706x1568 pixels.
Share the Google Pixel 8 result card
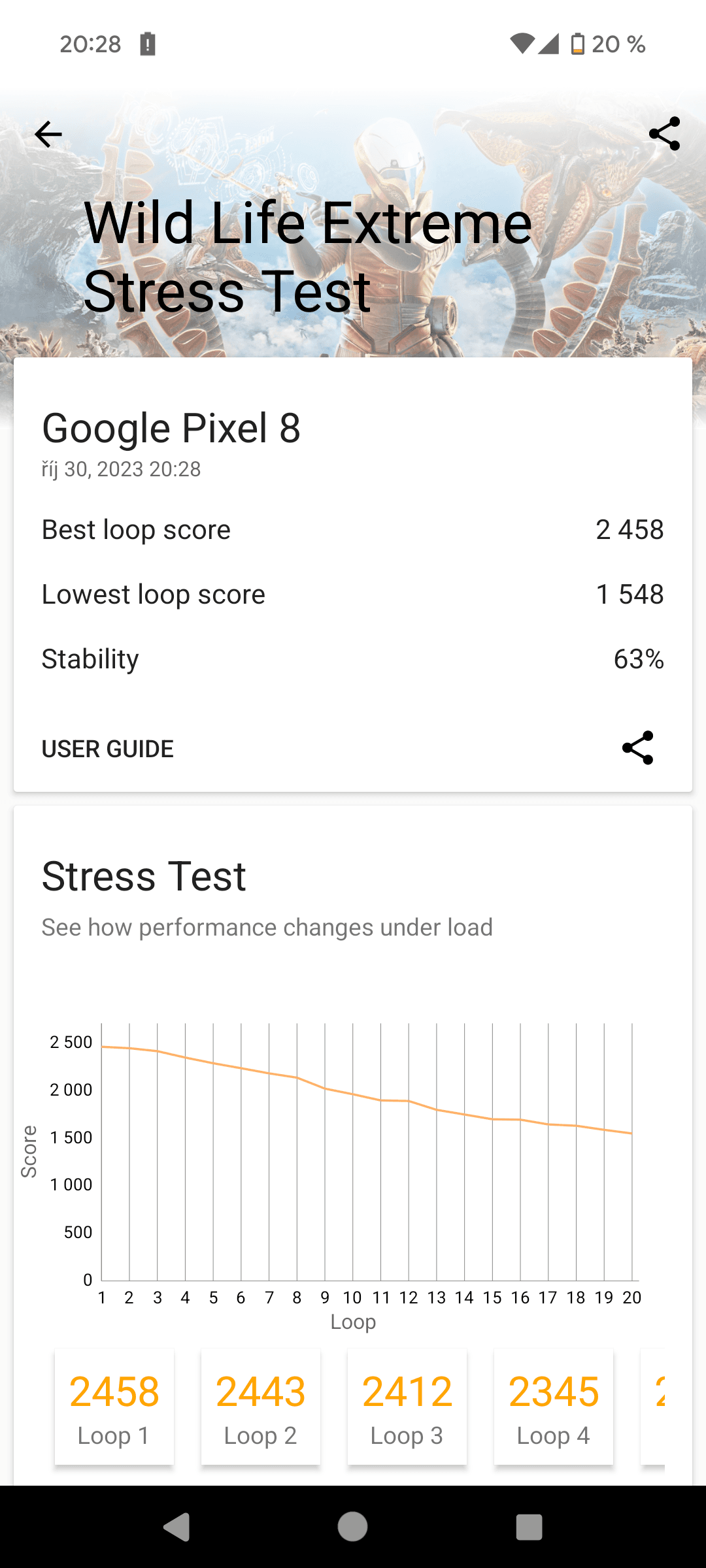637,747
